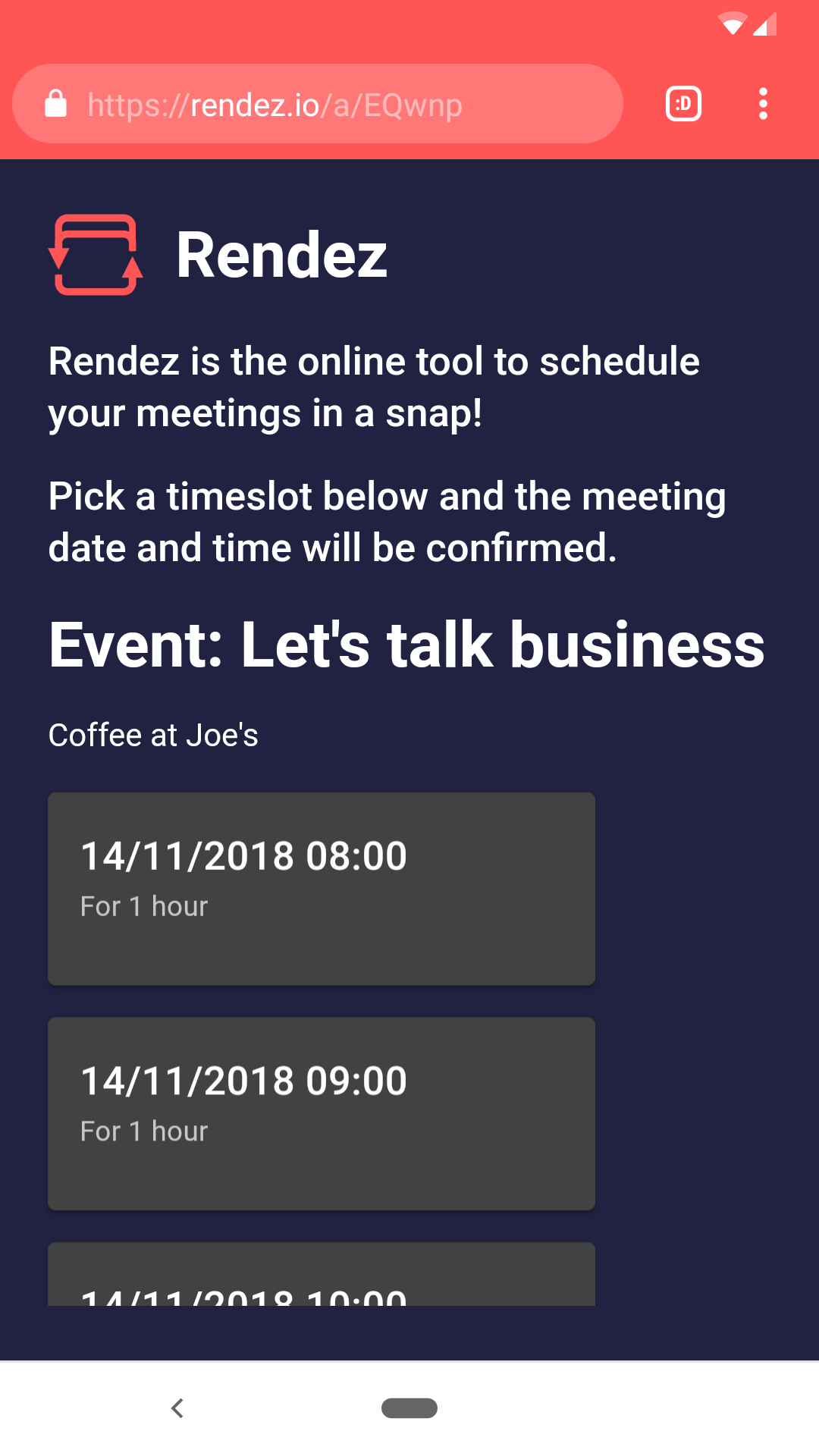Click the Rendez calendar logo

pyautogui.click(x=96, y=255)
